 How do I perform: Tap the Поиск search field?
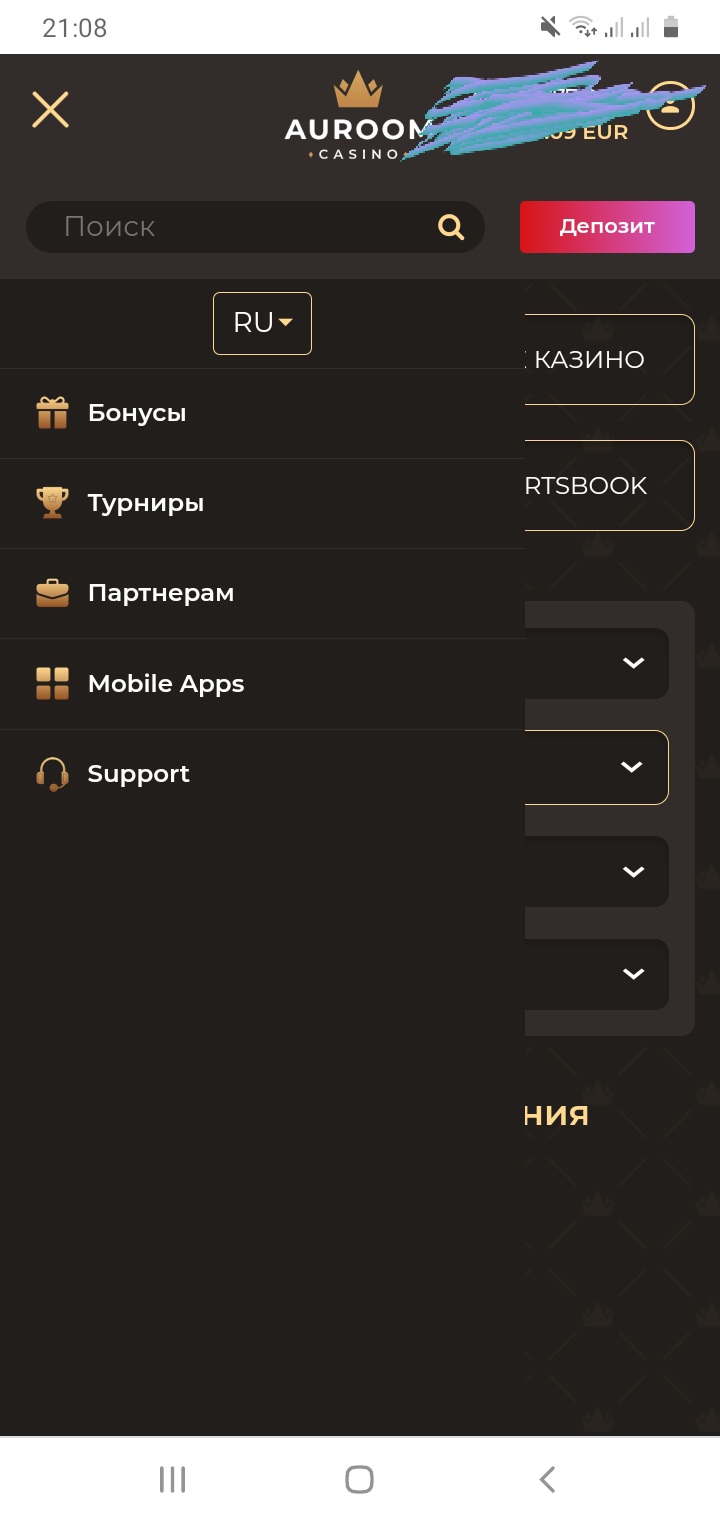pos(240,227)
